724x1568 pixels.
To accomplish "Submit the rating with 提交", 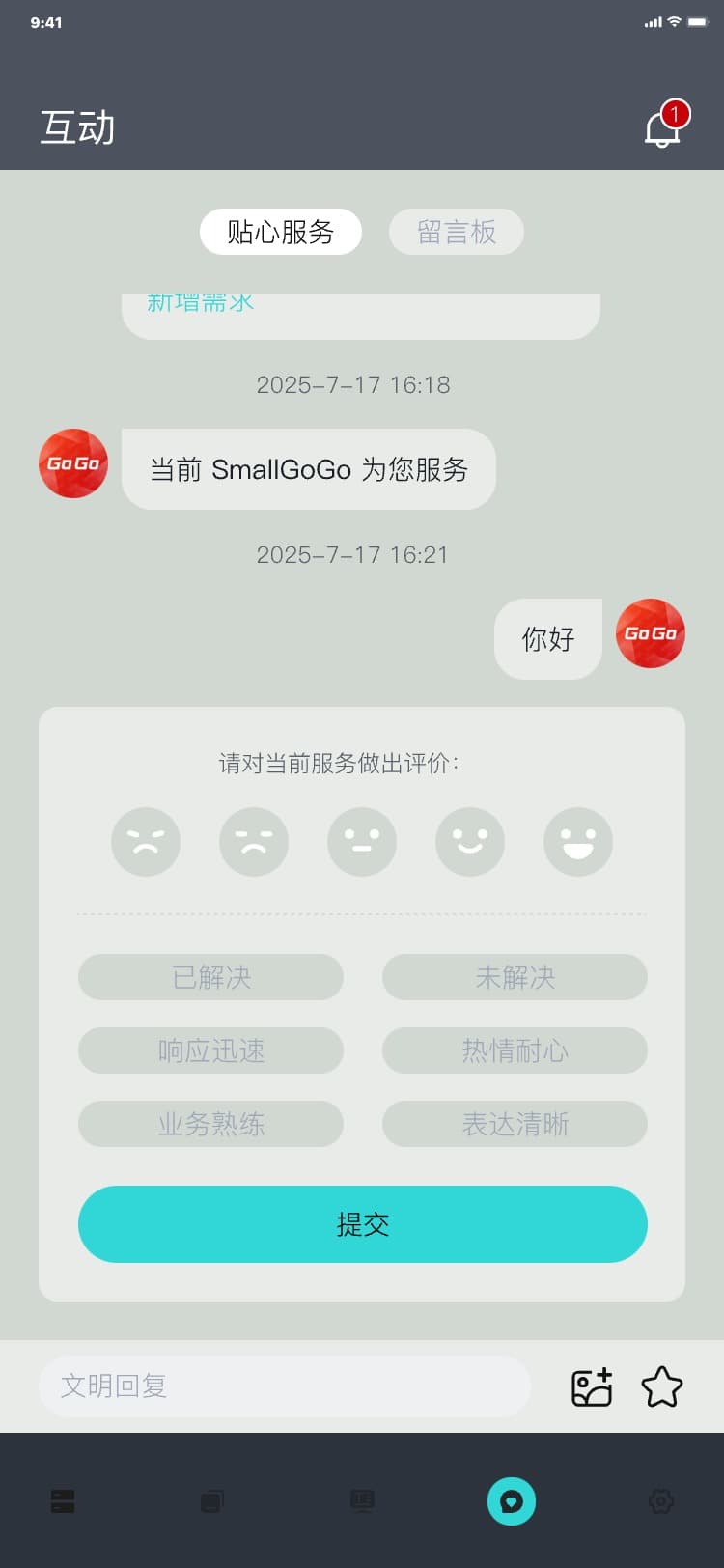I will click(362, 1224).
